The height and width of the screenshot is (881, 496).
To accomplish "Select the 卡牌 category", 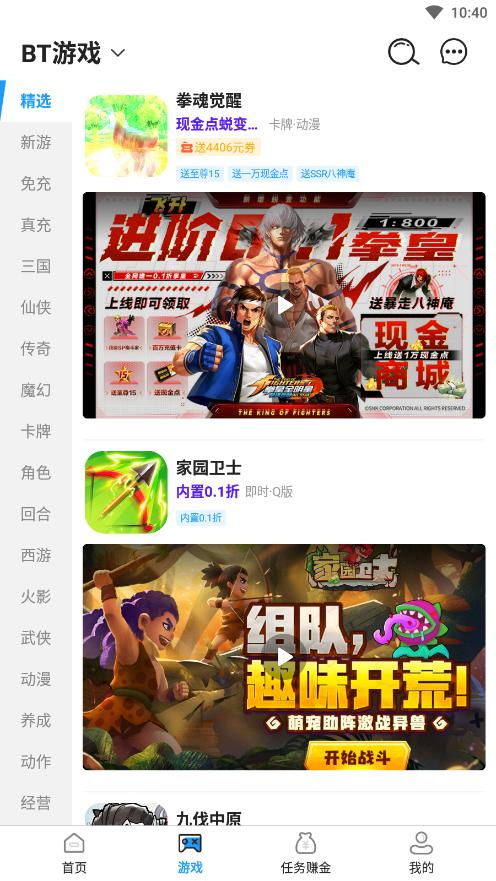I will click(x=36, y=431).
